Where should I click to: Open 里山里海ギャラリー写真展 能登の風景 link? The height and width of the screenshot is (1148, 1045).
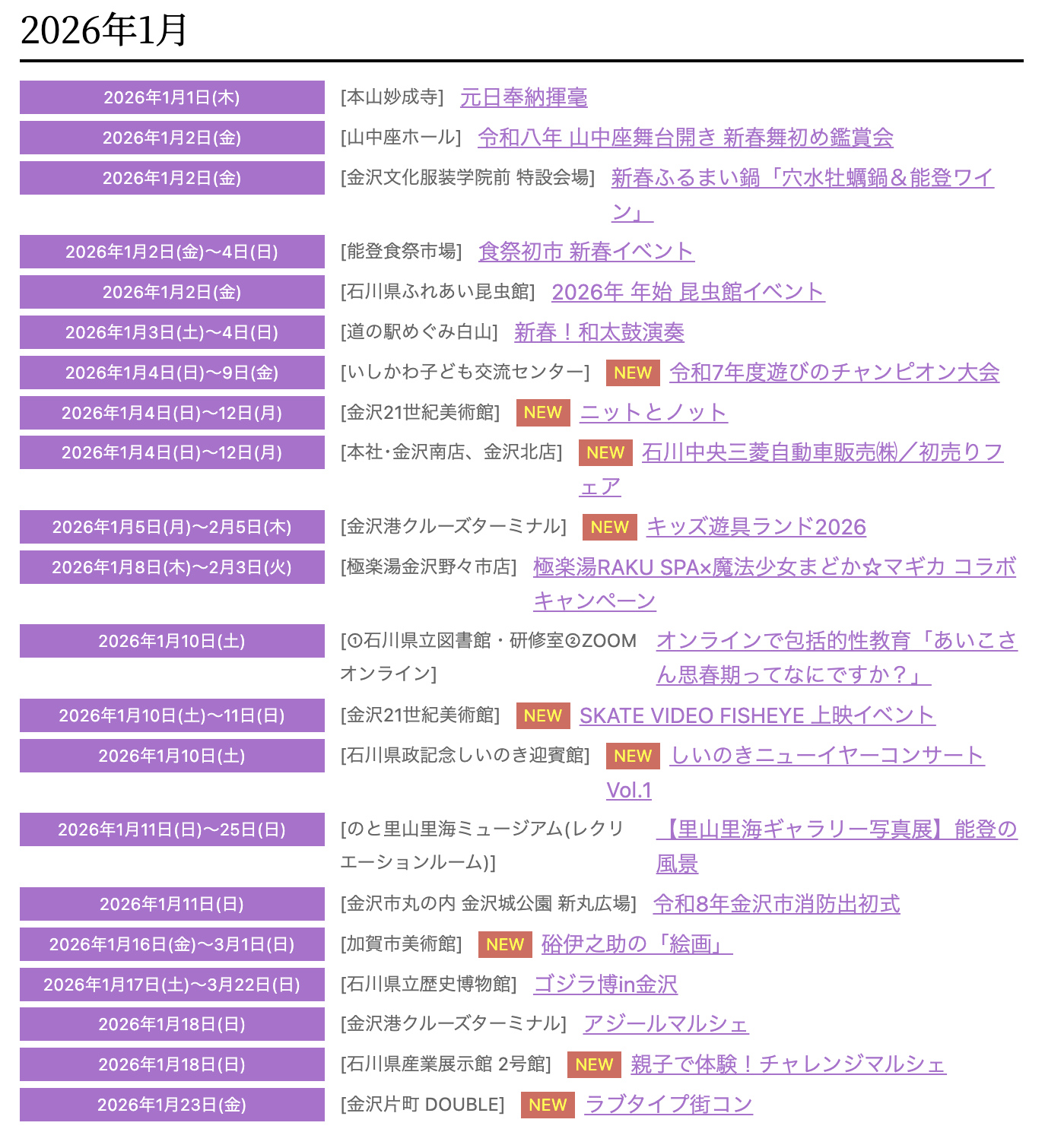tap(836, 829)
